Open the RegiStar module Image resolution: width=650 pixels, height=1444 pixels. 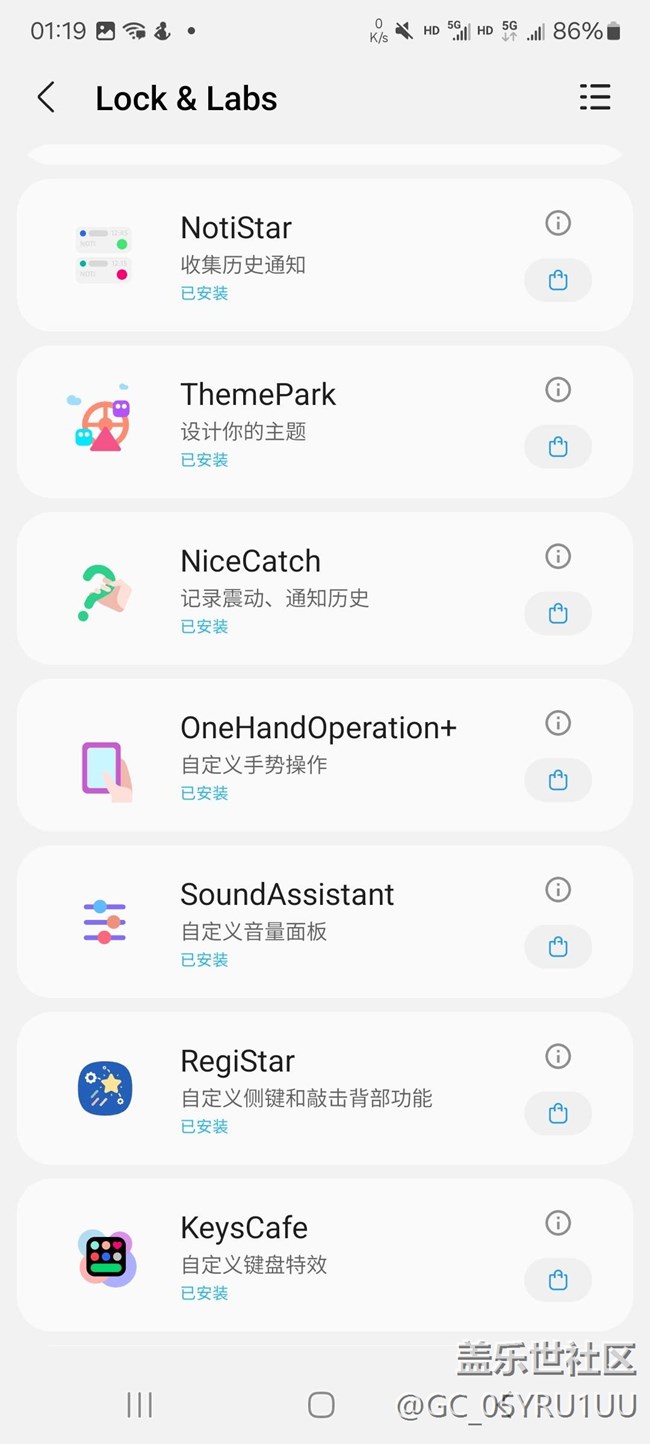237,1061
